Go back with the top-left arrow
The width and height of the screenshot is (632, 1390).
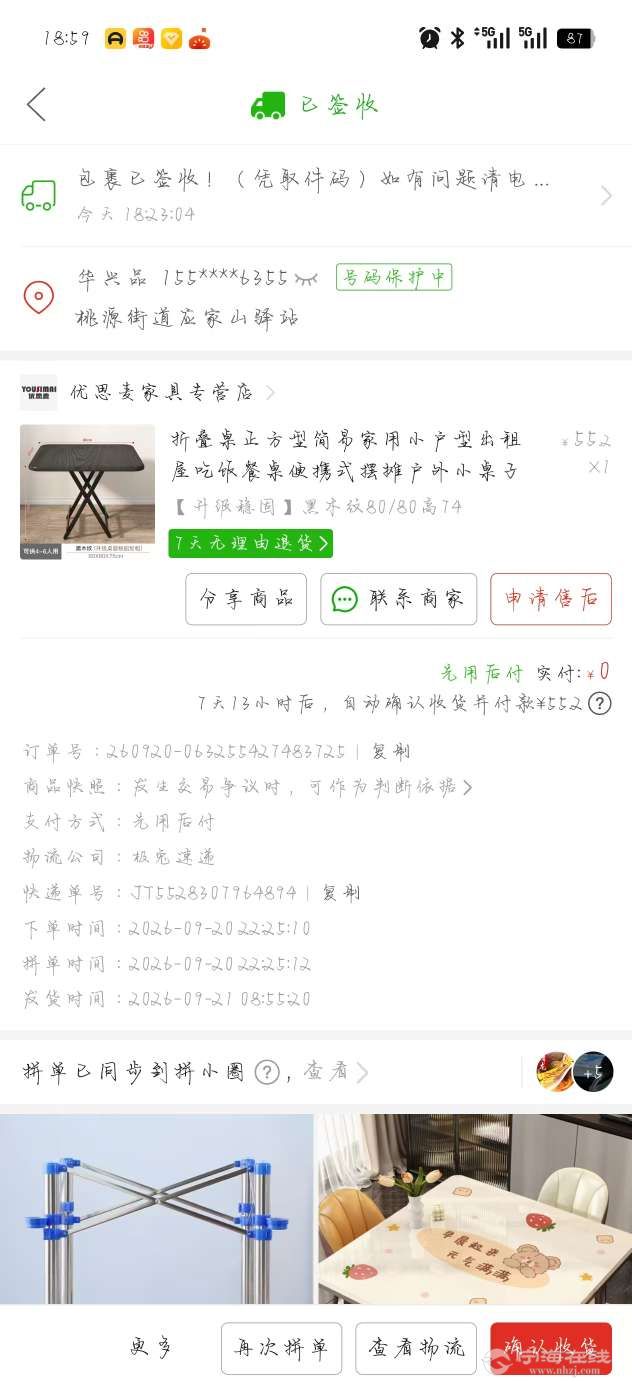pyautogui.click(x=36, y=104)
